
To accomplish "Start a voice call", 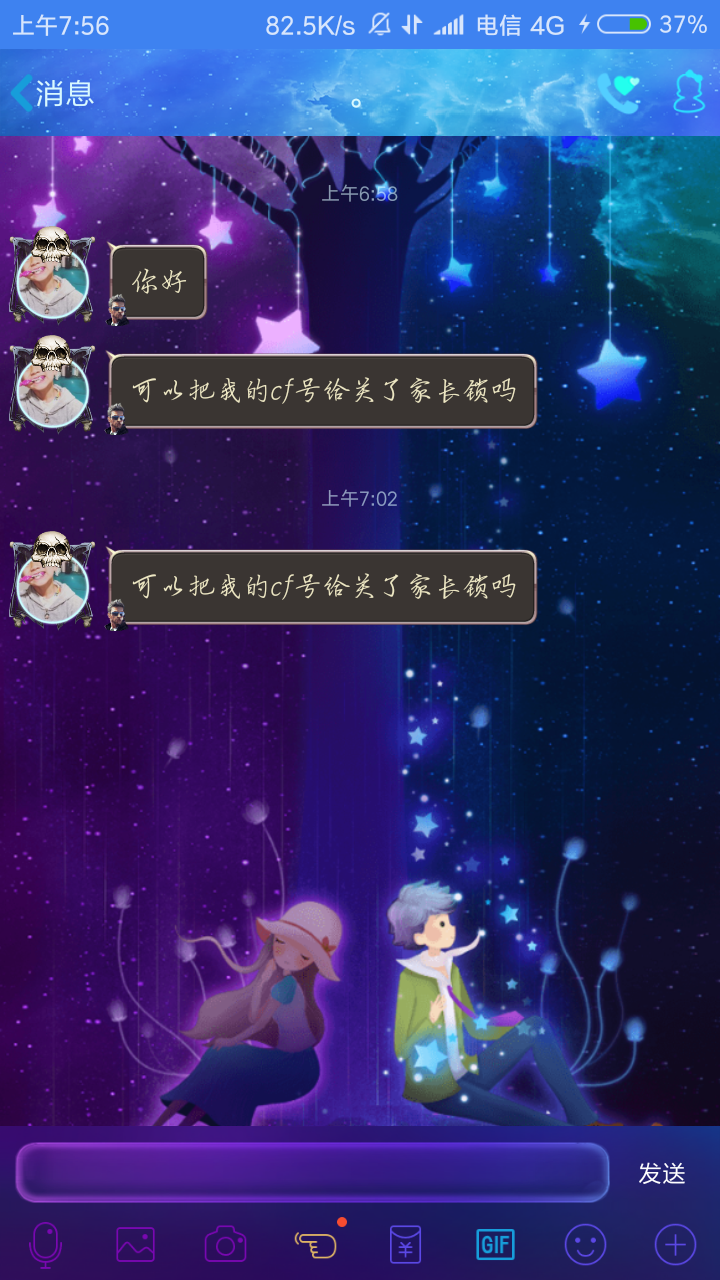I will click(x=618, y=93).
